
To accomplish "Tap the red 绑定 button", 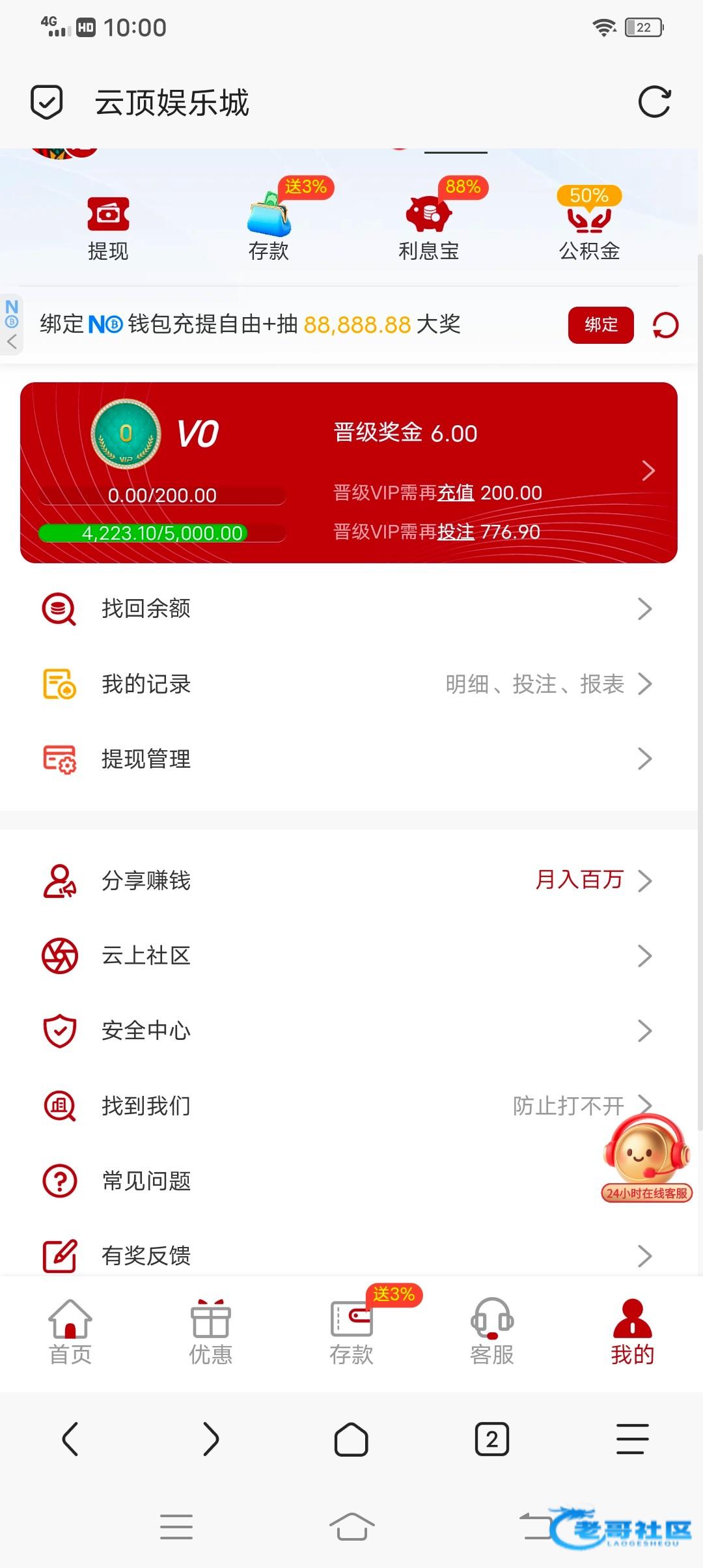I will click(600, 324).
